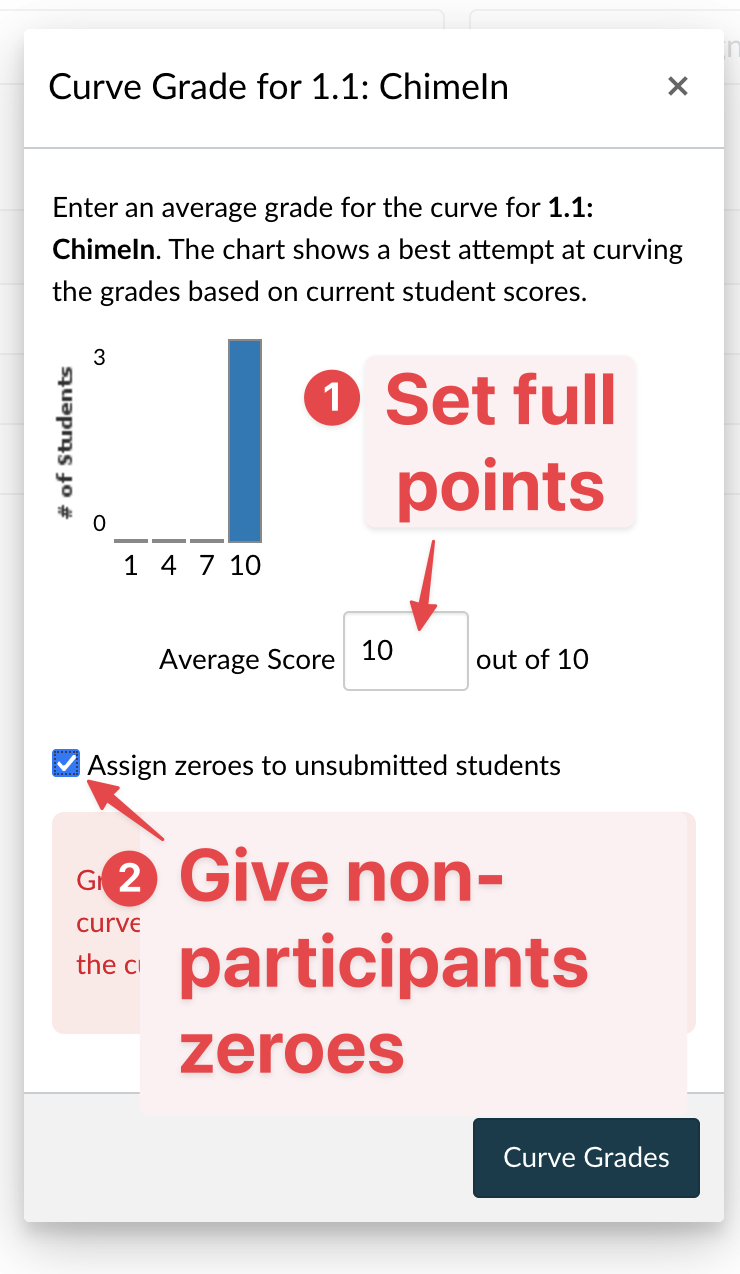The width and height of the screenshot is (740, 1274).
Task: Click the 'Set full points' callout
Action: (500, 440)
